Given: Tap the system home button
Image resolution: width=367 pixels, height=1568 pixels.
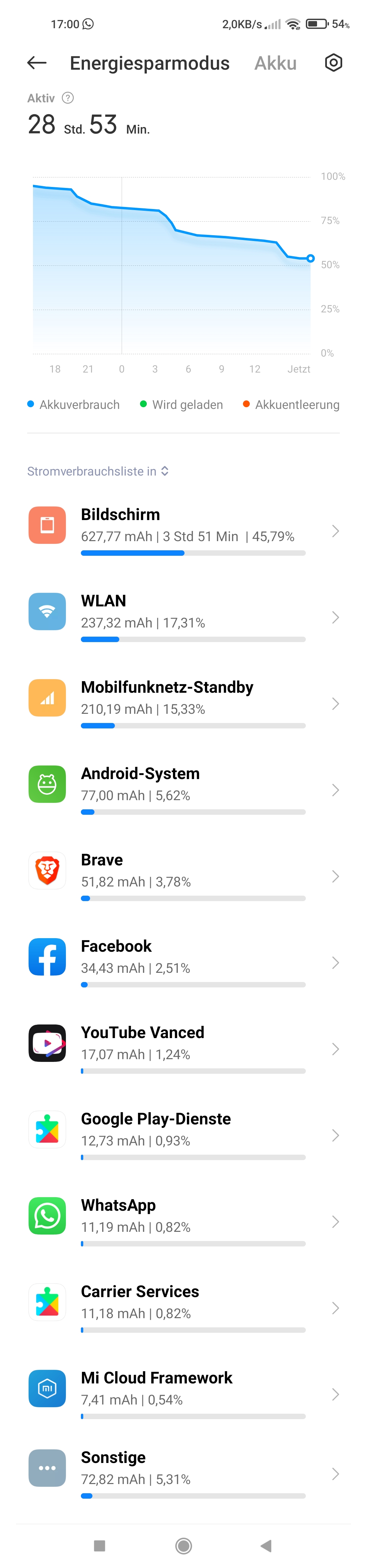Looking at the screenshot, I should tap(183, 1546).
